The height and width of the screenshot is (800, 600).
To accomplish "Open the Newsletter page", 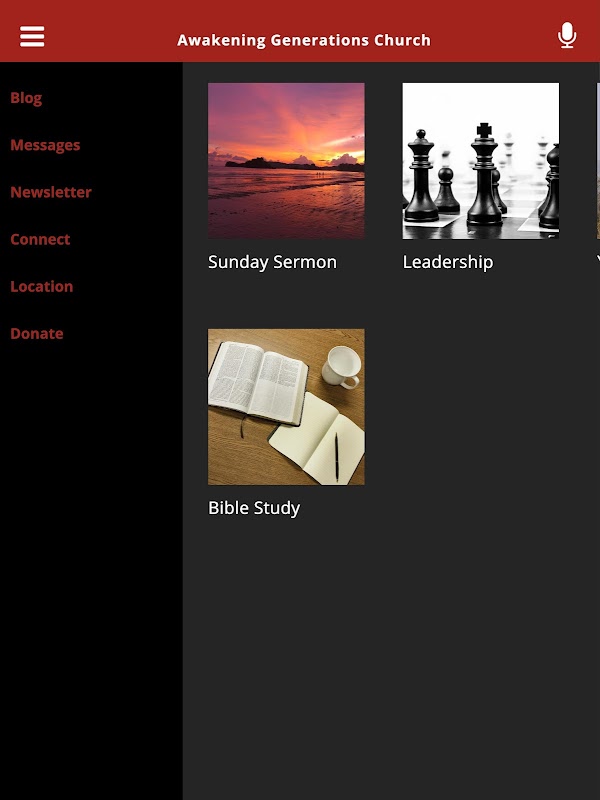I will pyautogui.click(x=51, y=192).
